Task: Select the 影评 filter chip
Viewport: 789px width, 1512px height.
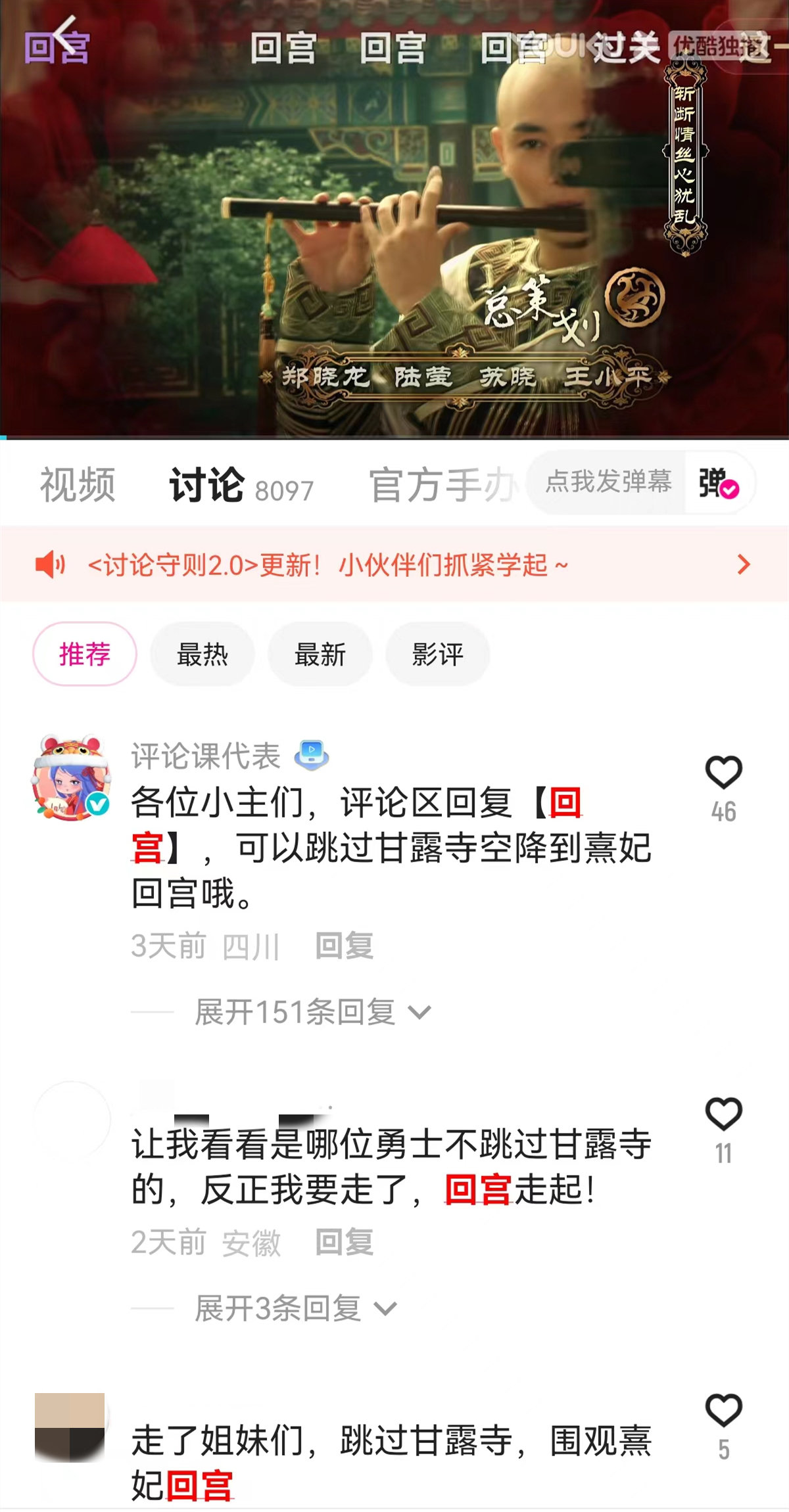Action: pos(437,654)
